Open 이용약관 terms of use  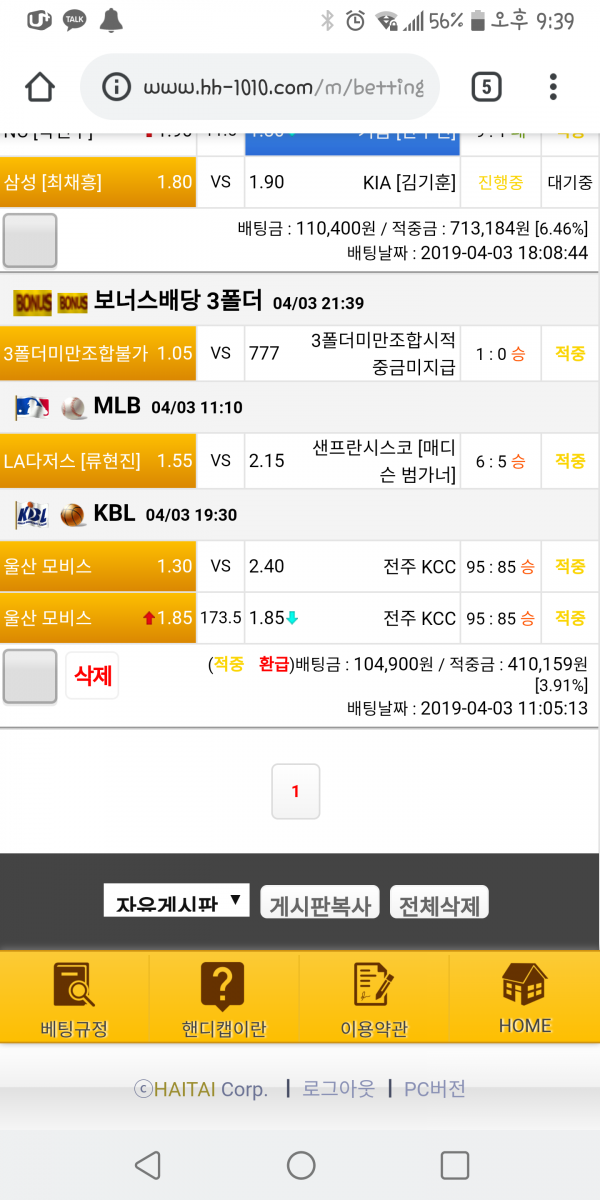374,999
